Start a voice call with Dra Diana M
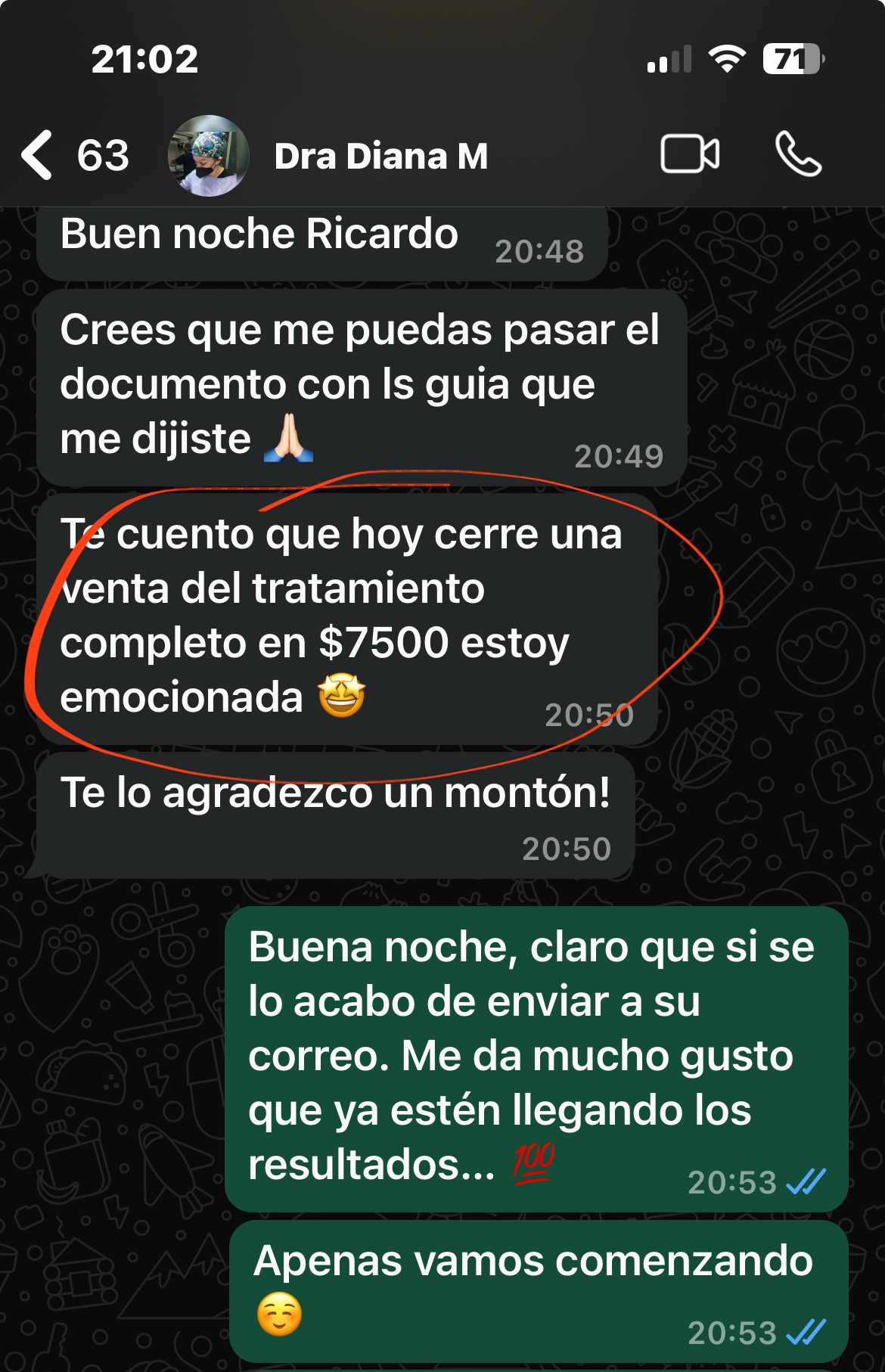Screen dimensions: 885x1372 798,154
